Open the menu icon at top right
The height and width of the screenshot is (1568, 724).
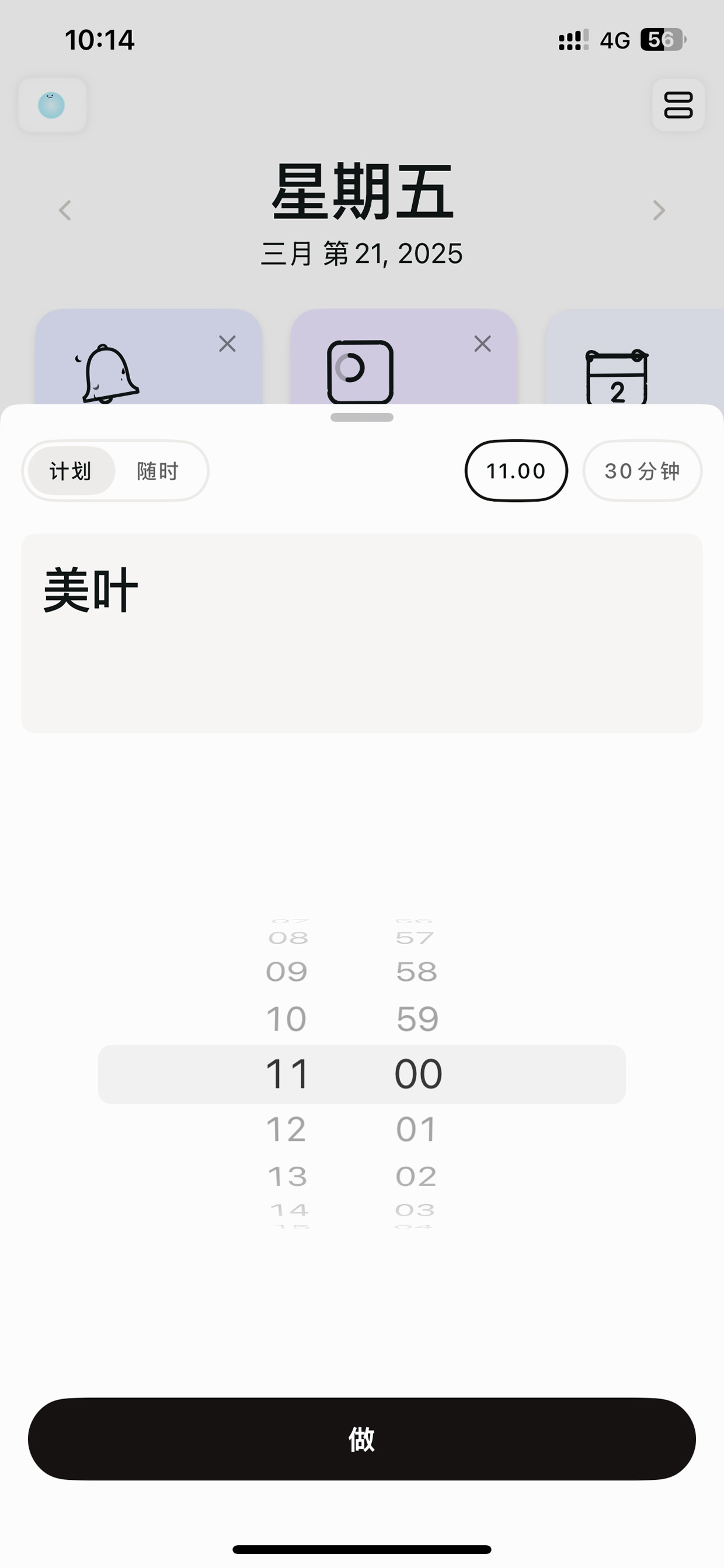(678, 105)
